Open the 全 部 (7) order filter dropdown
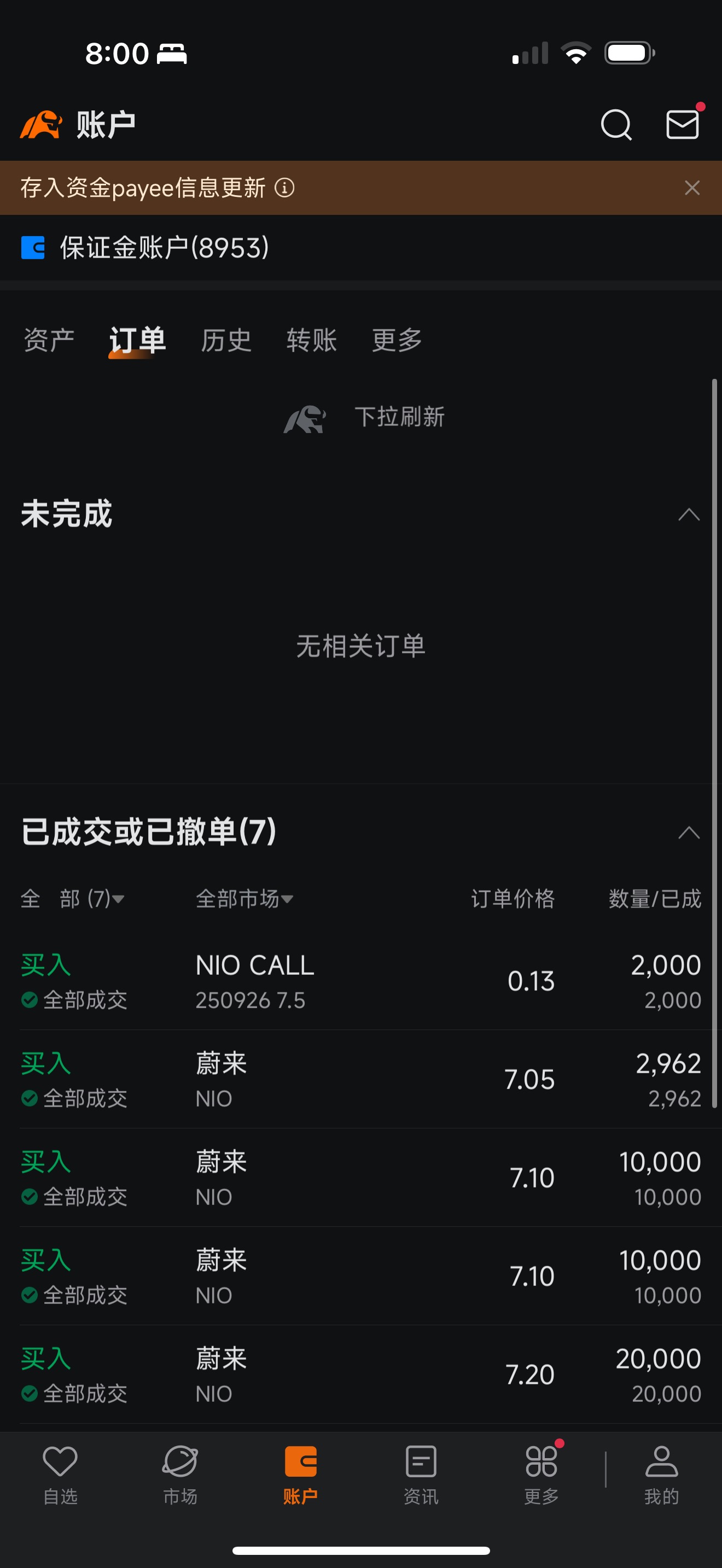This screenshot has height=1568, width=722. pyautogui.click(x=73, y=899)
